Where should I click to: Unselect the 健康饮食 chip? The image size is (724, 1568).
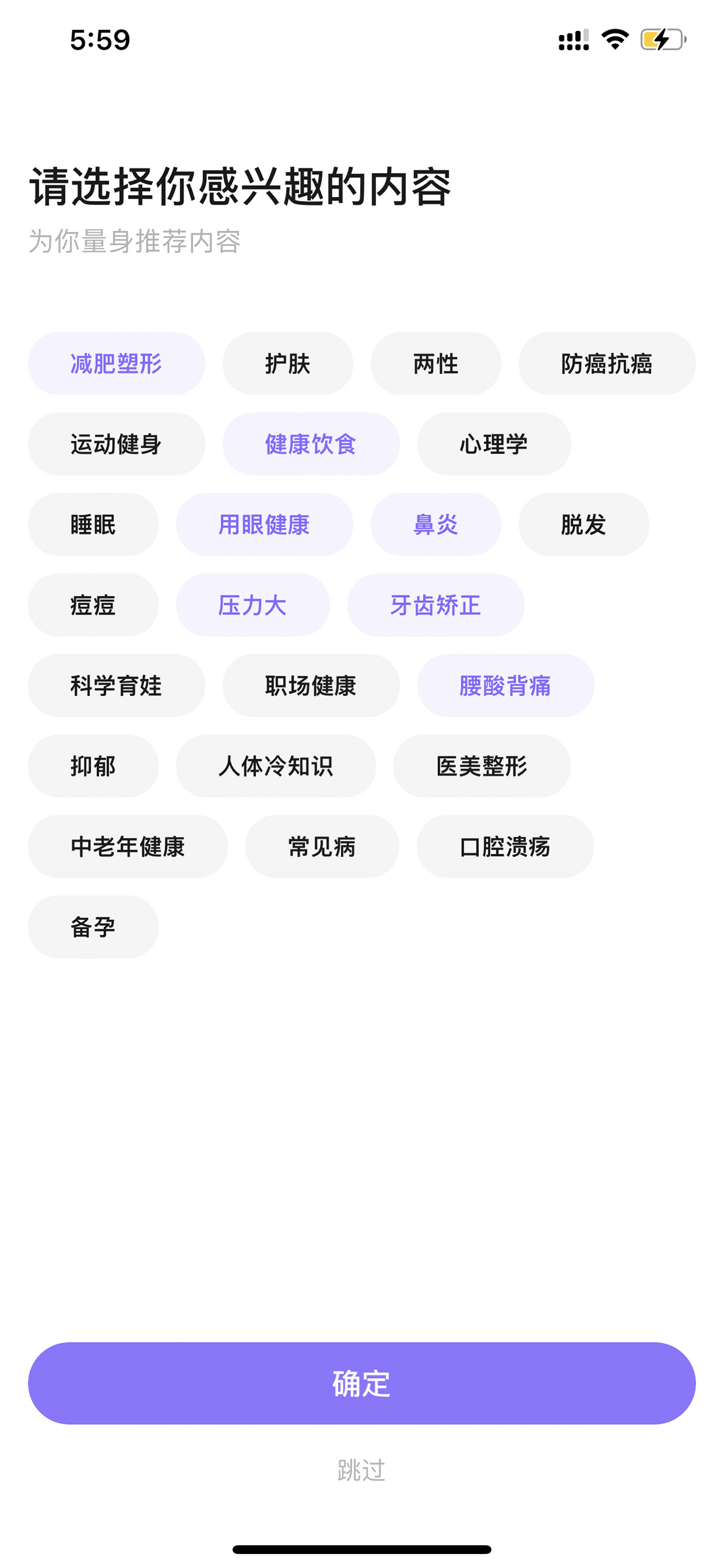click(311, 444)
